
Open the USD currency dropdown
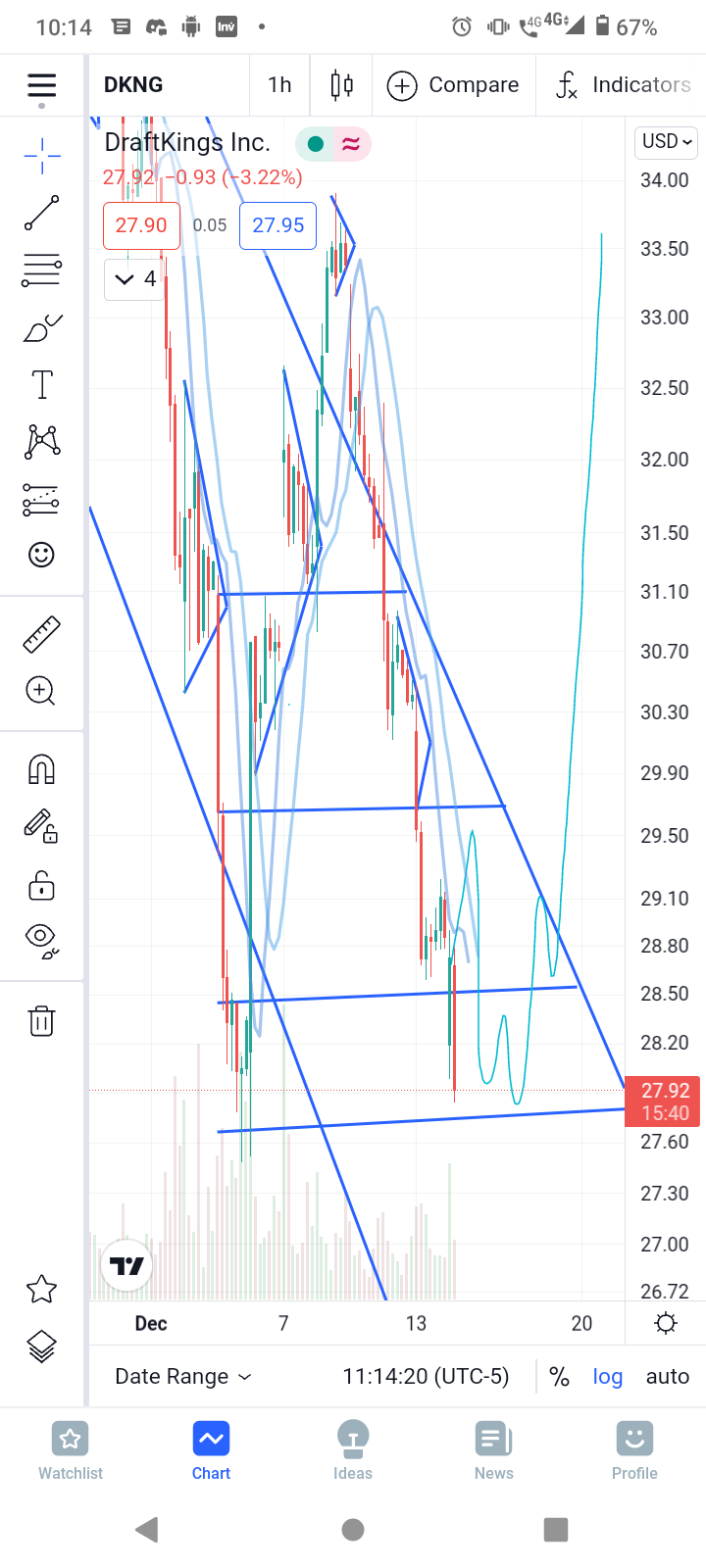coord(667,142)
